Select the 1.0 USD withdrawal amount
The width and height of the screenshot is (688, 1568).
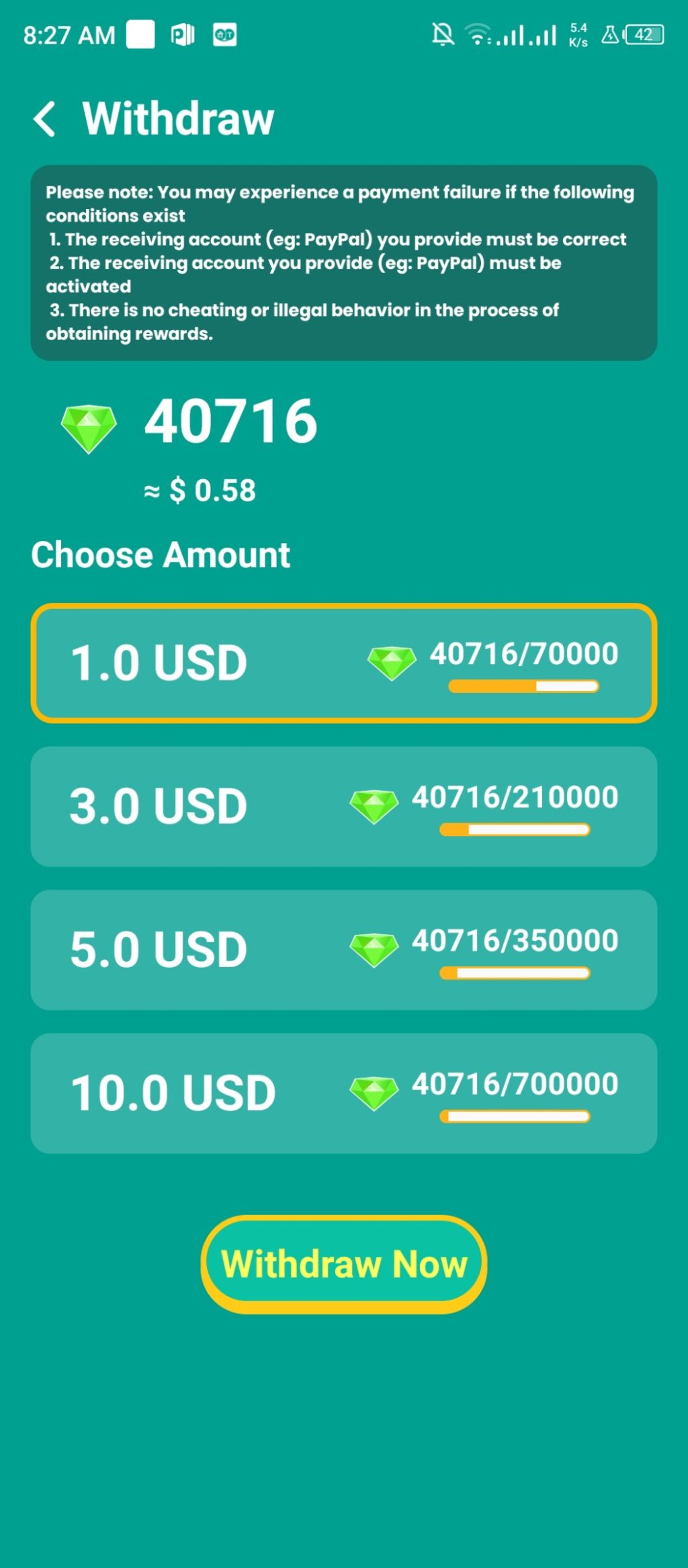[x=343, y=663]
